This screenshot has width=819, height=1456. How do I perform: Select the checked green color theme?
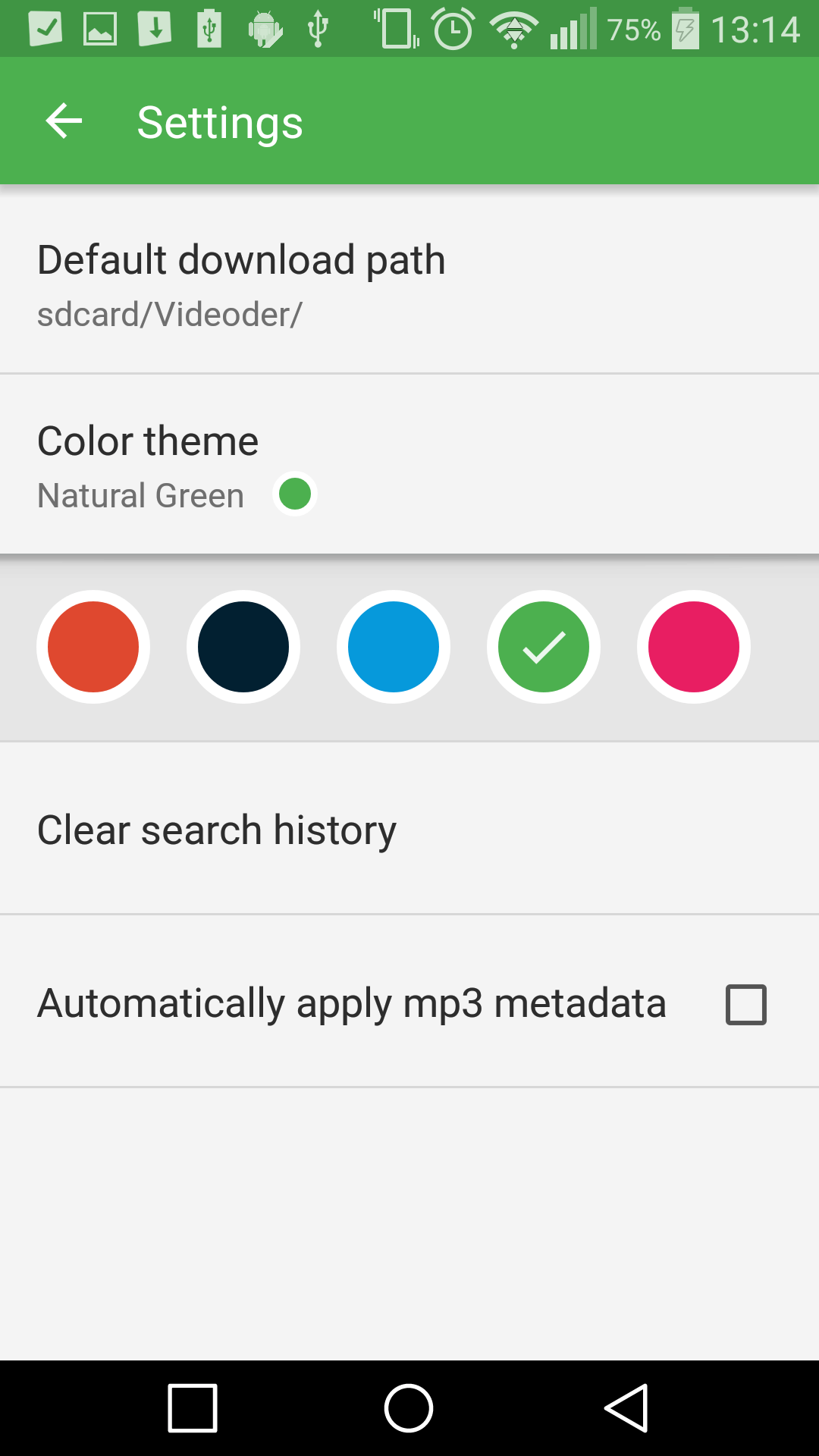click(544, 647)
